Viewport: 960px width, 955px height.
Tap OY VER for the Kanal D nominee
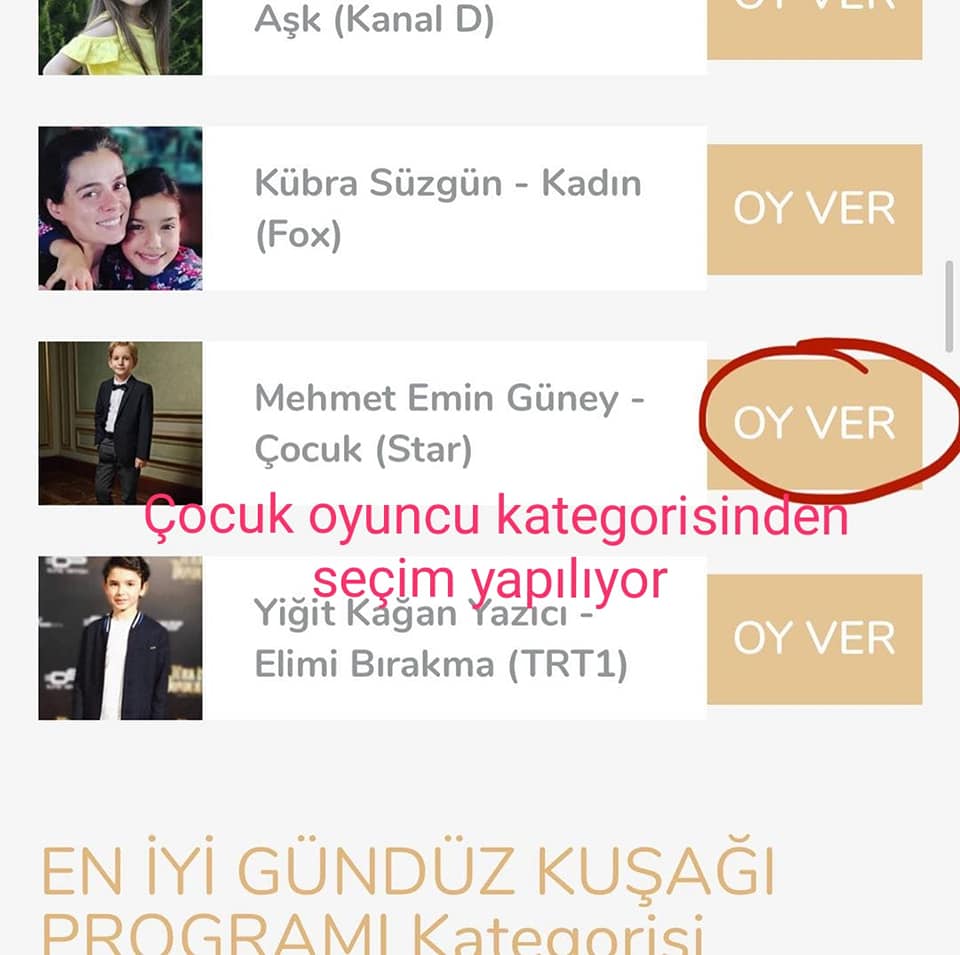[814, 29]
